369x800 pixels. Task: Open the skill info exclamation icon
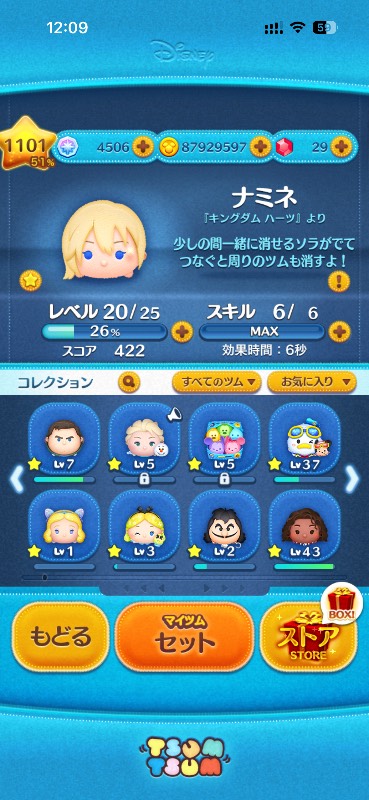point(339,281)
